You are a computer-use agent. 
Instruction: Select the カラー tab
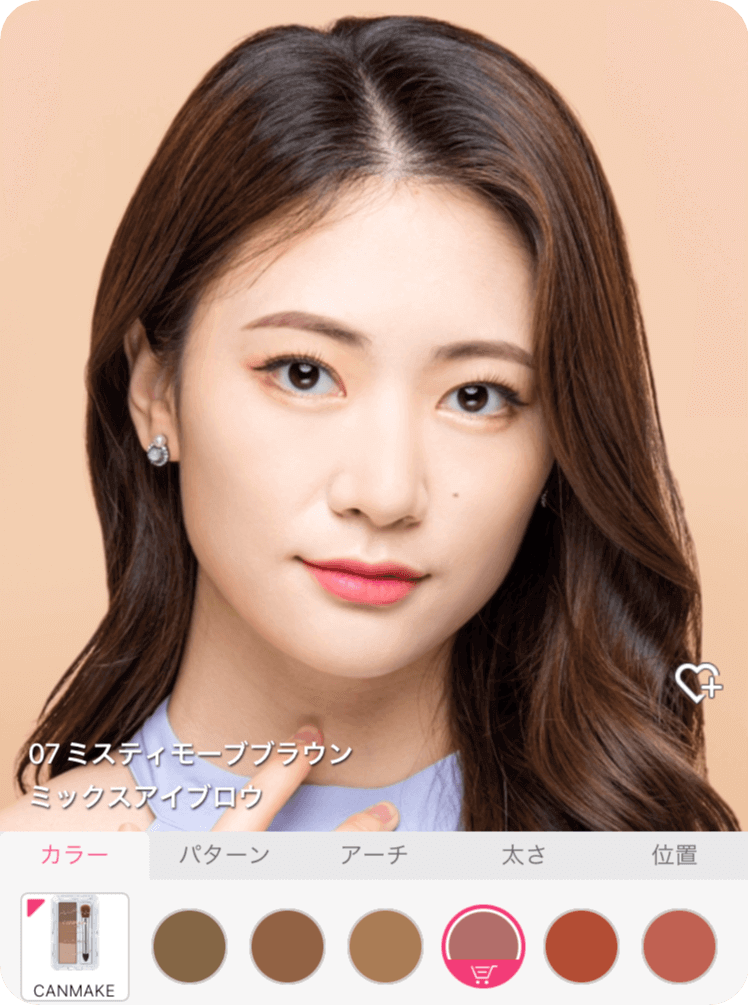point(74,855)
